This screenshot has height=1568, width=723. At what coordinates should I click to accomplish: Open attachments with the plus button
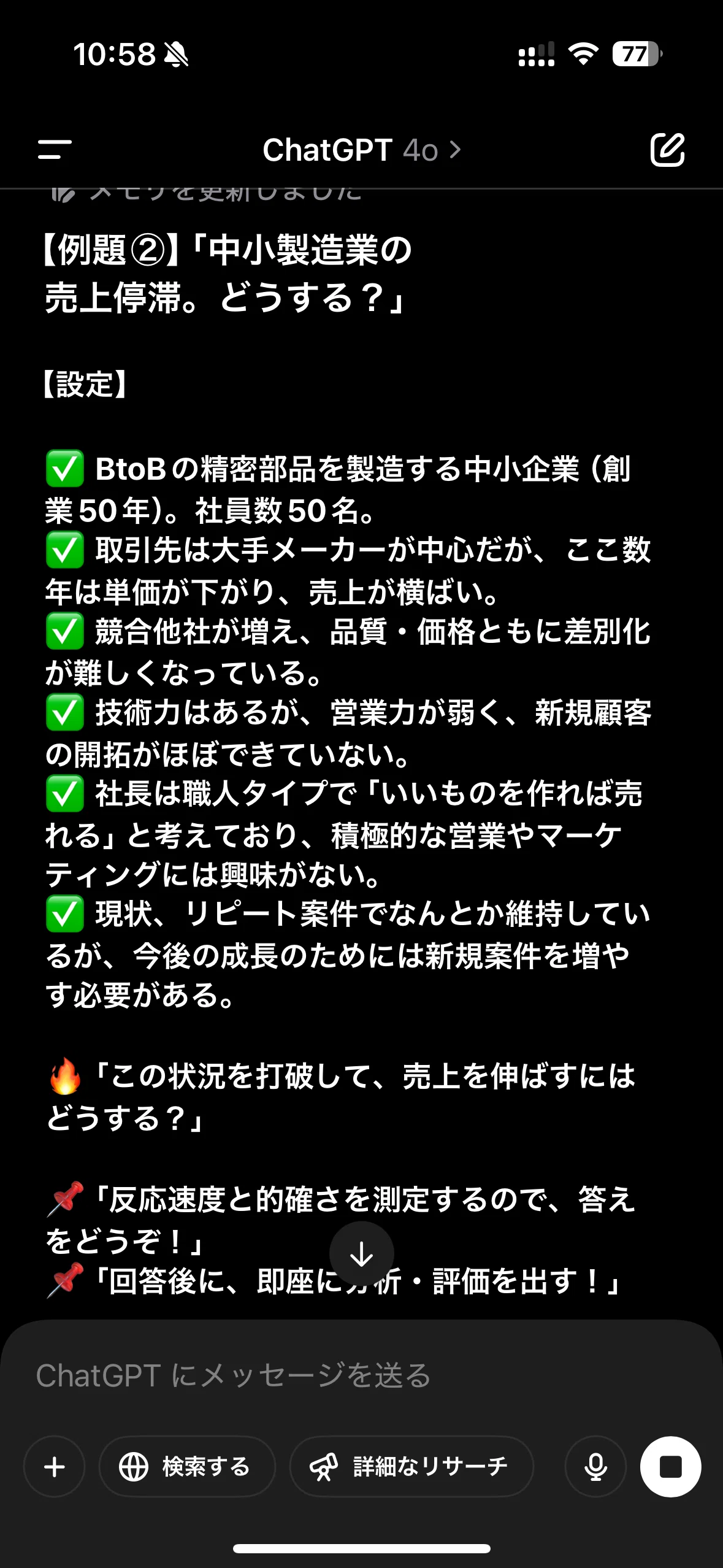point(55,1467)
